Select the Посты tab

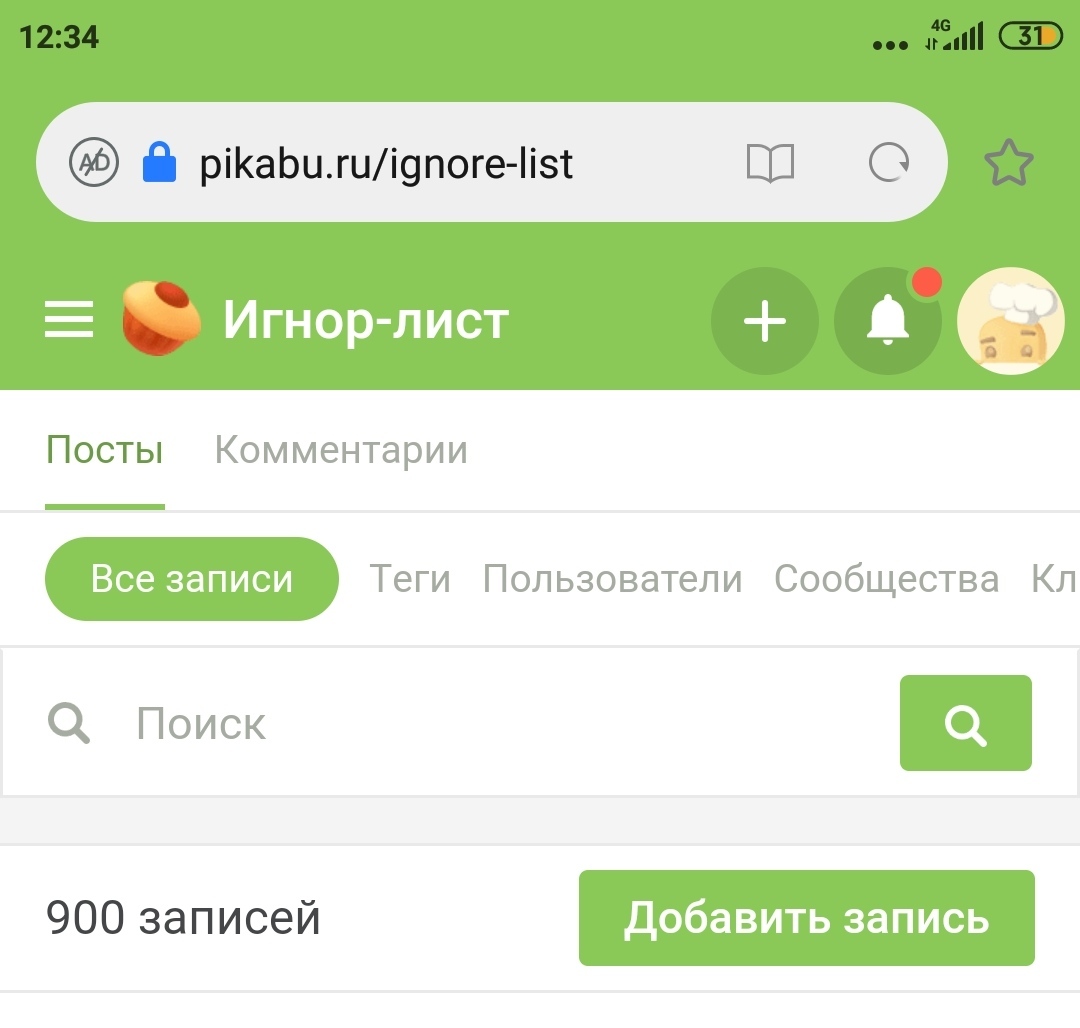[x=105, y=451]
